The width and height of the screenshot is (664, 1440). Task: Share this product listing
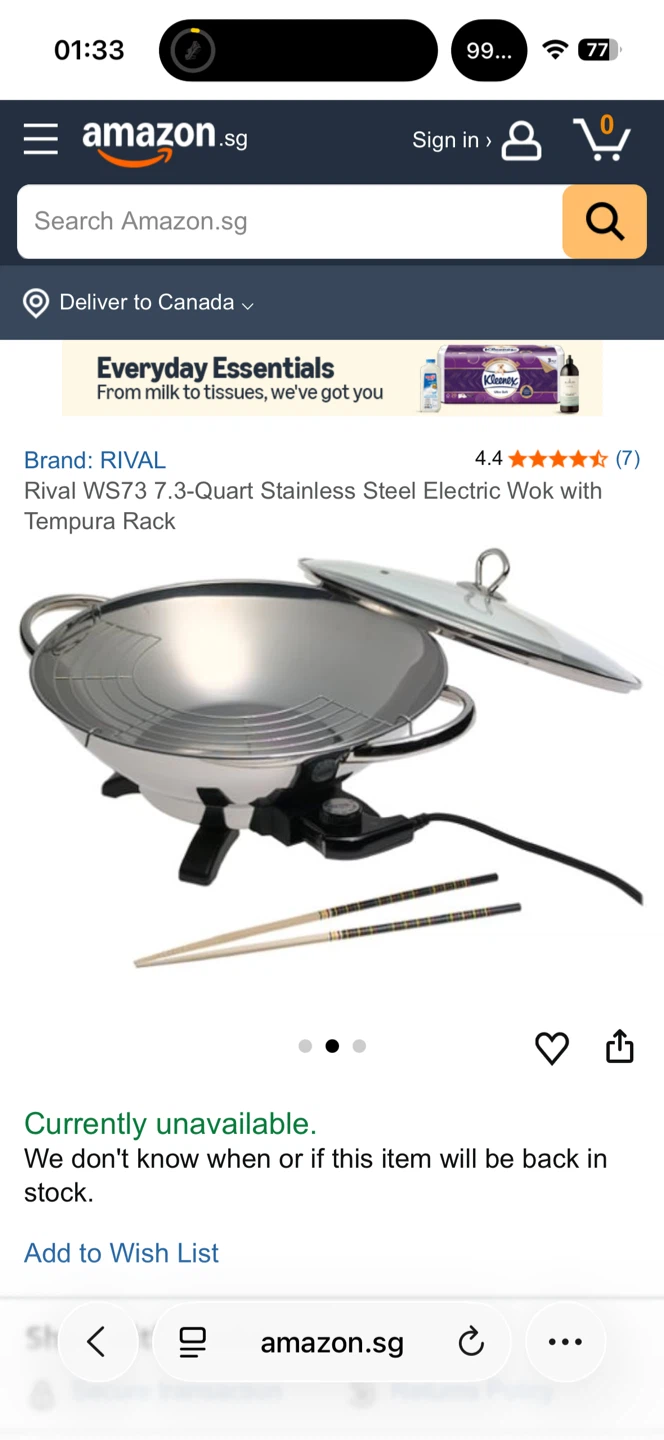pos(620,1046)
